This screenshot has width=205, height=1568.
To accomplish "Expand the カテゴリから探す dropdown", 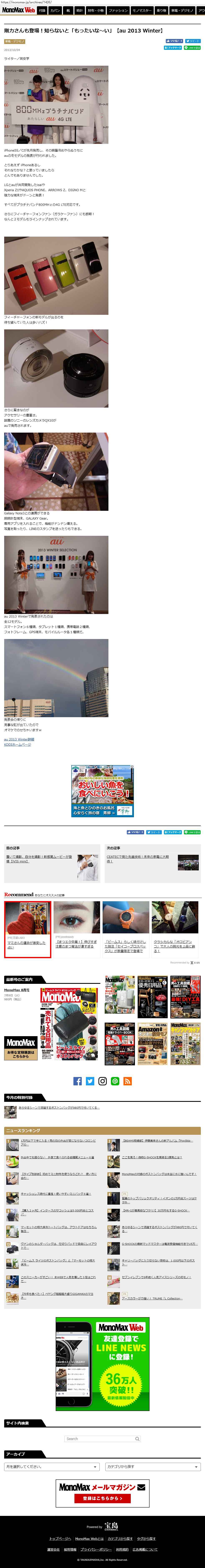I will click(152, 1467).
